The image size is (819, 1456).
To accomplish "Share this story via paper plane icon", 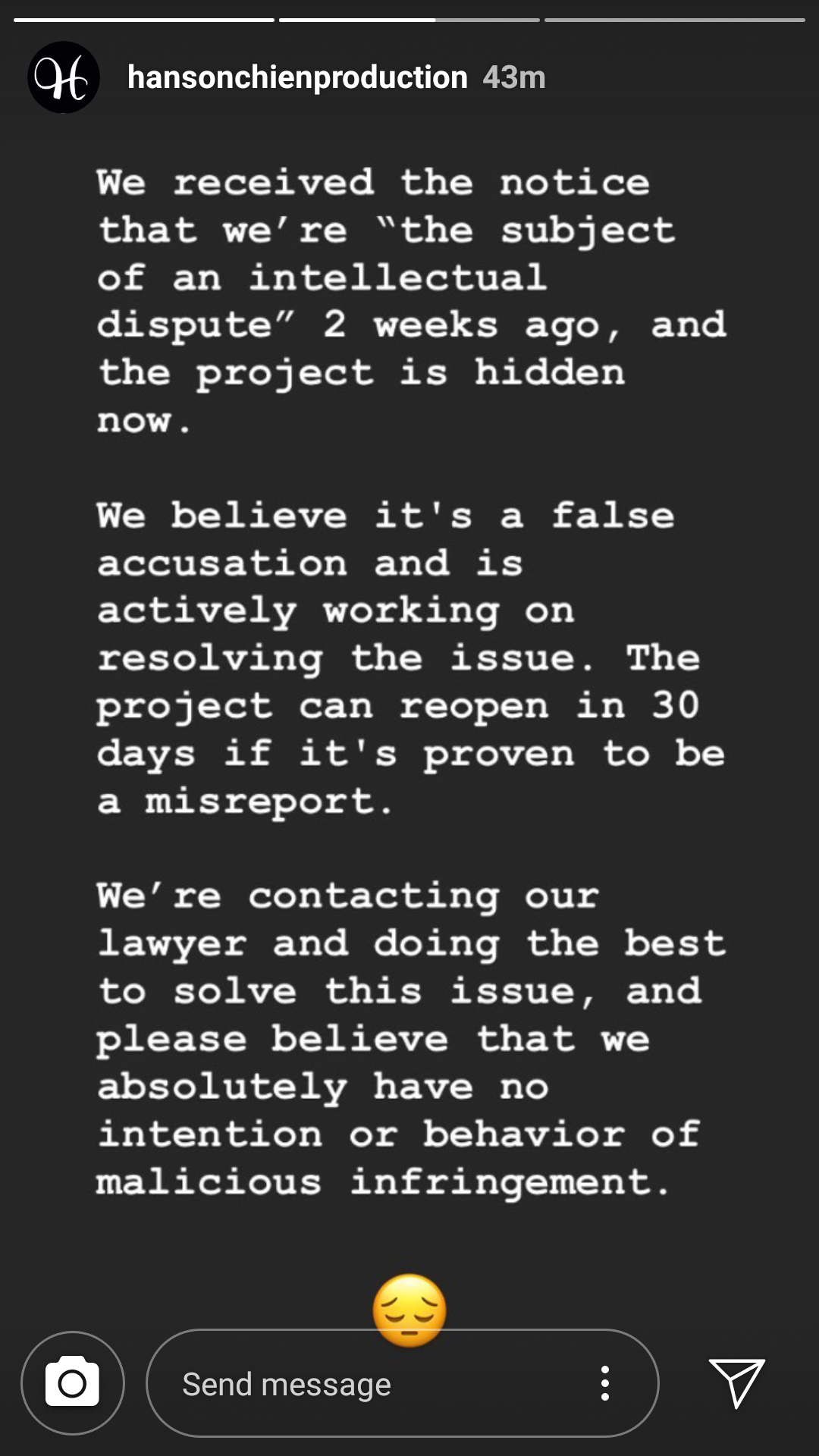I will pos(736,1383).
